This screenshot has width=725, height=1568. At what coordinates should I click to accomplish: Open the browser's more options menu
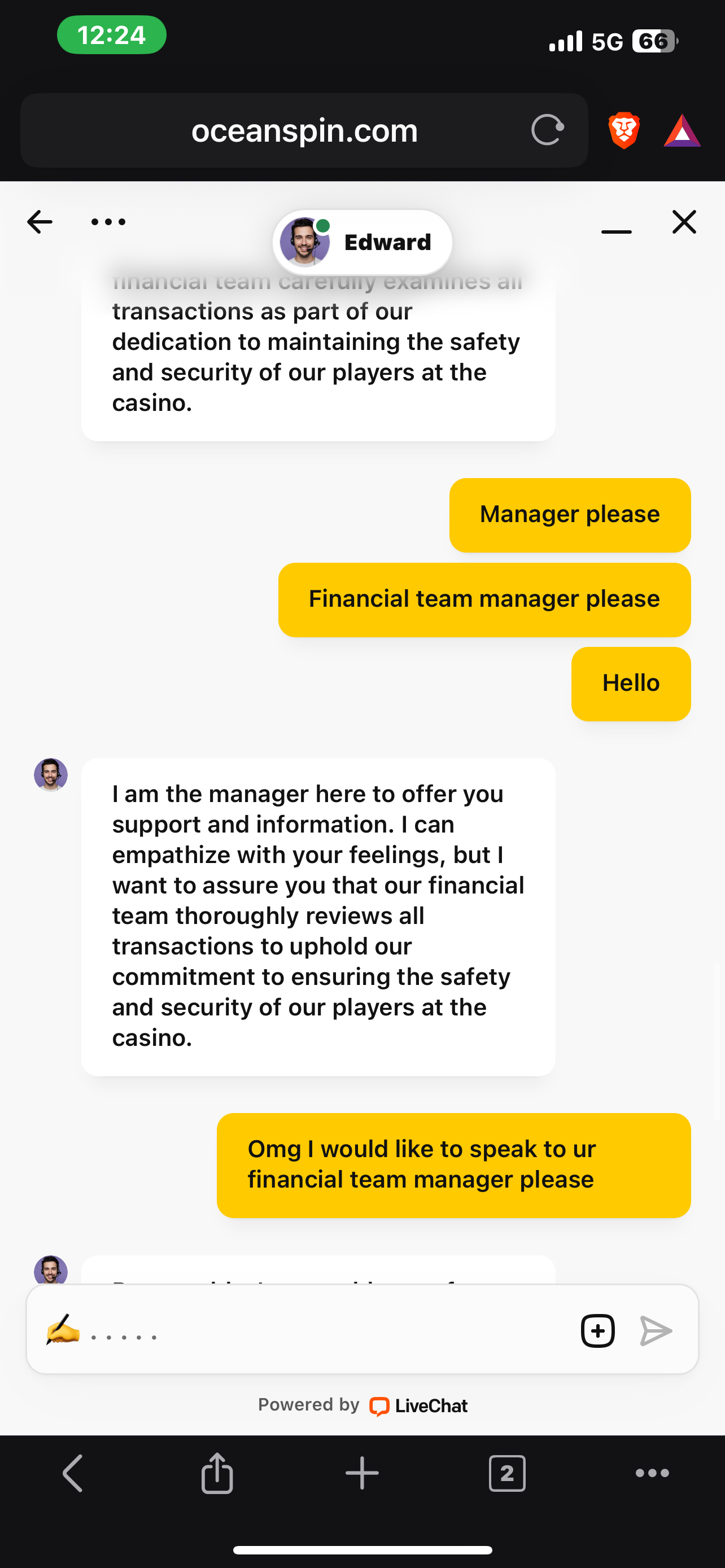[x=652, y=1474]
